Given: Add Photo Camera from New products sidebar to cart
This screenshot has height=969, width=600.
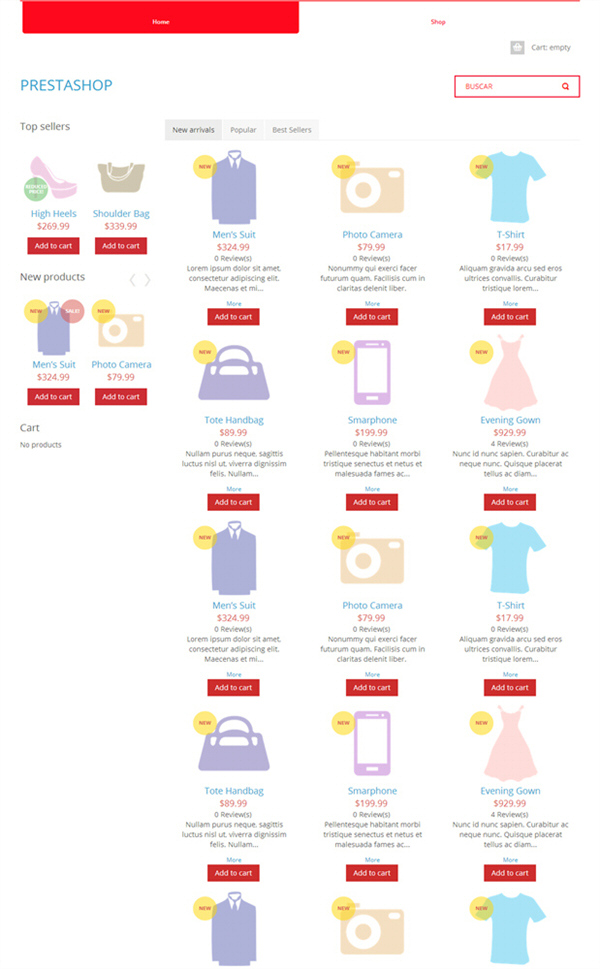Looking at the screenshot, I should coord(120,397).
